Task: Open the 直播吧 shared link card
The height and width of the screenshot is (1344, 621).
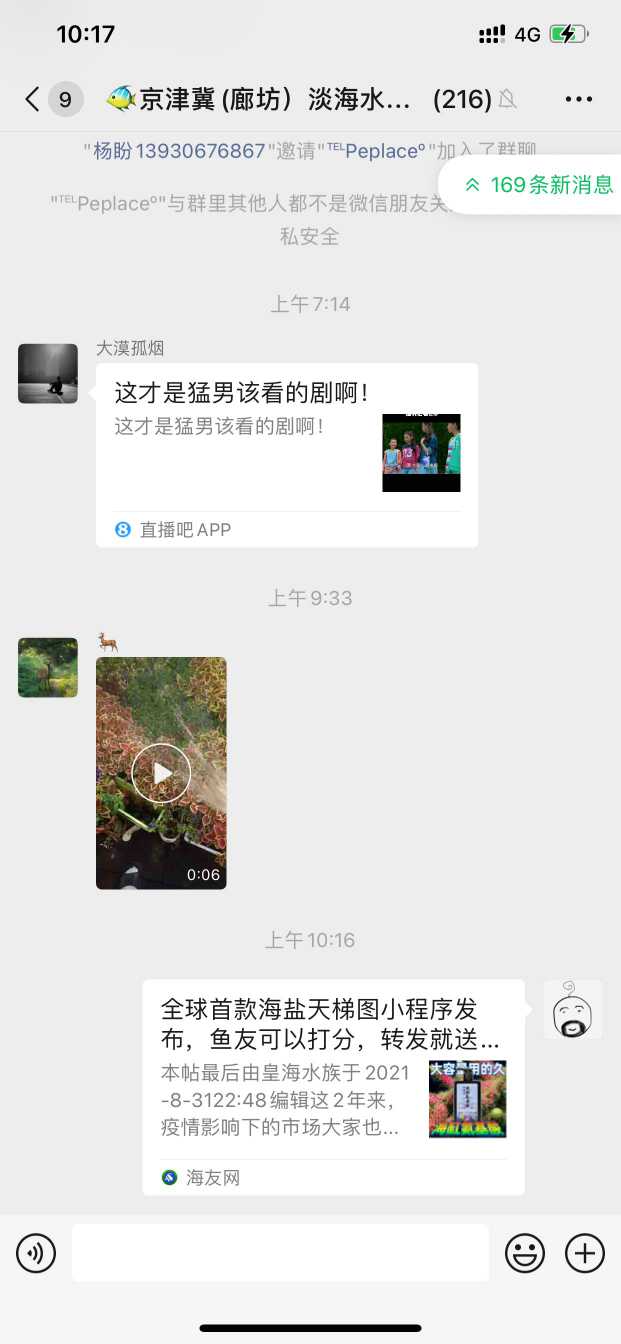Action: pos(286,455)
